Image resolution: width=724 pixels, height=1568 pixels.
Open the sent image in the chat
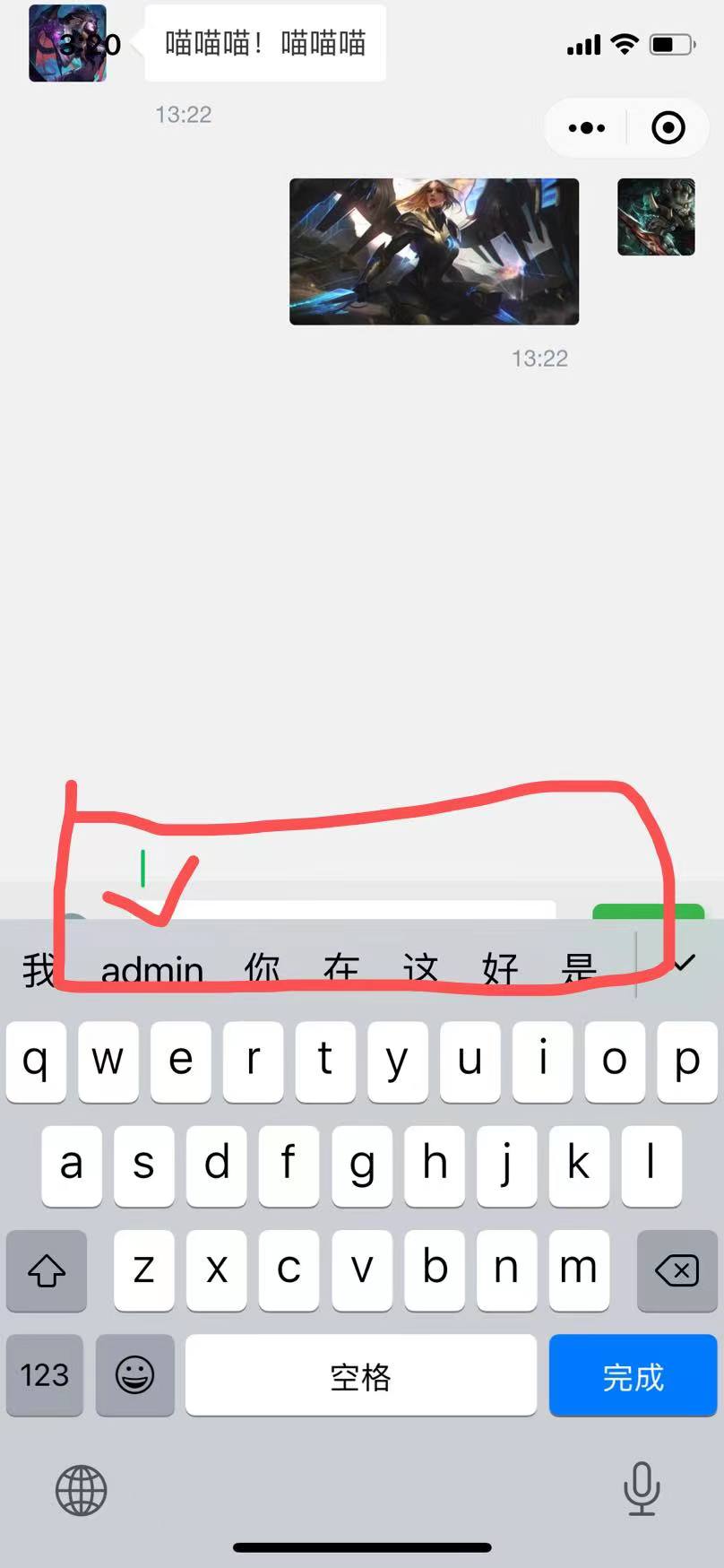click(434, 251)
